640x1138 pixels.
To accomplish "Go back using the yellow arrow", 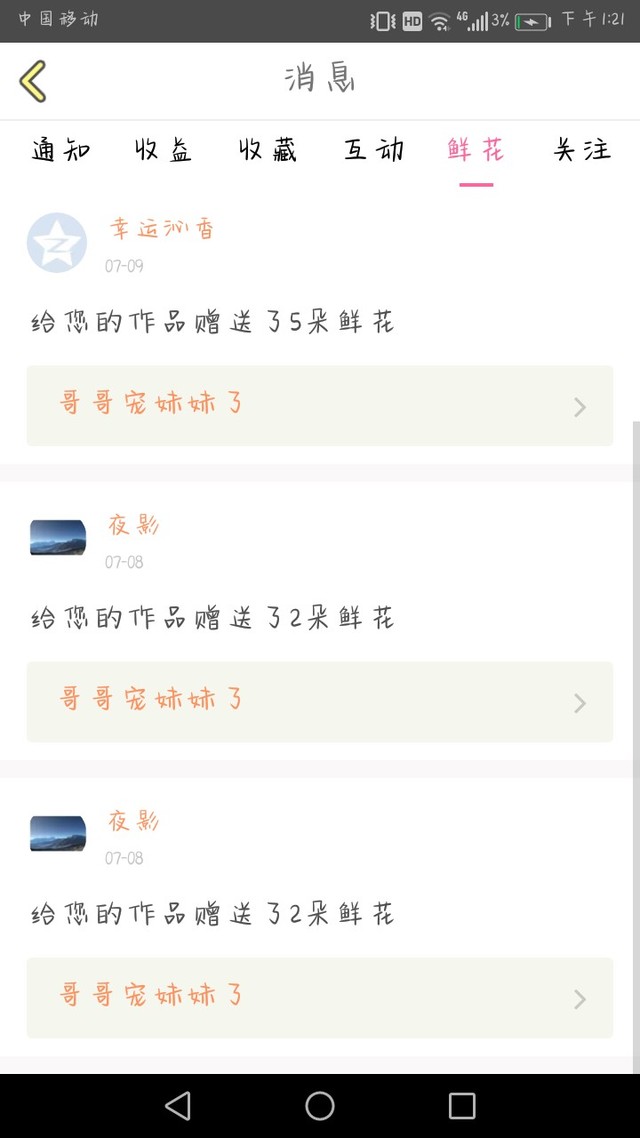I will tap(33, 81).
